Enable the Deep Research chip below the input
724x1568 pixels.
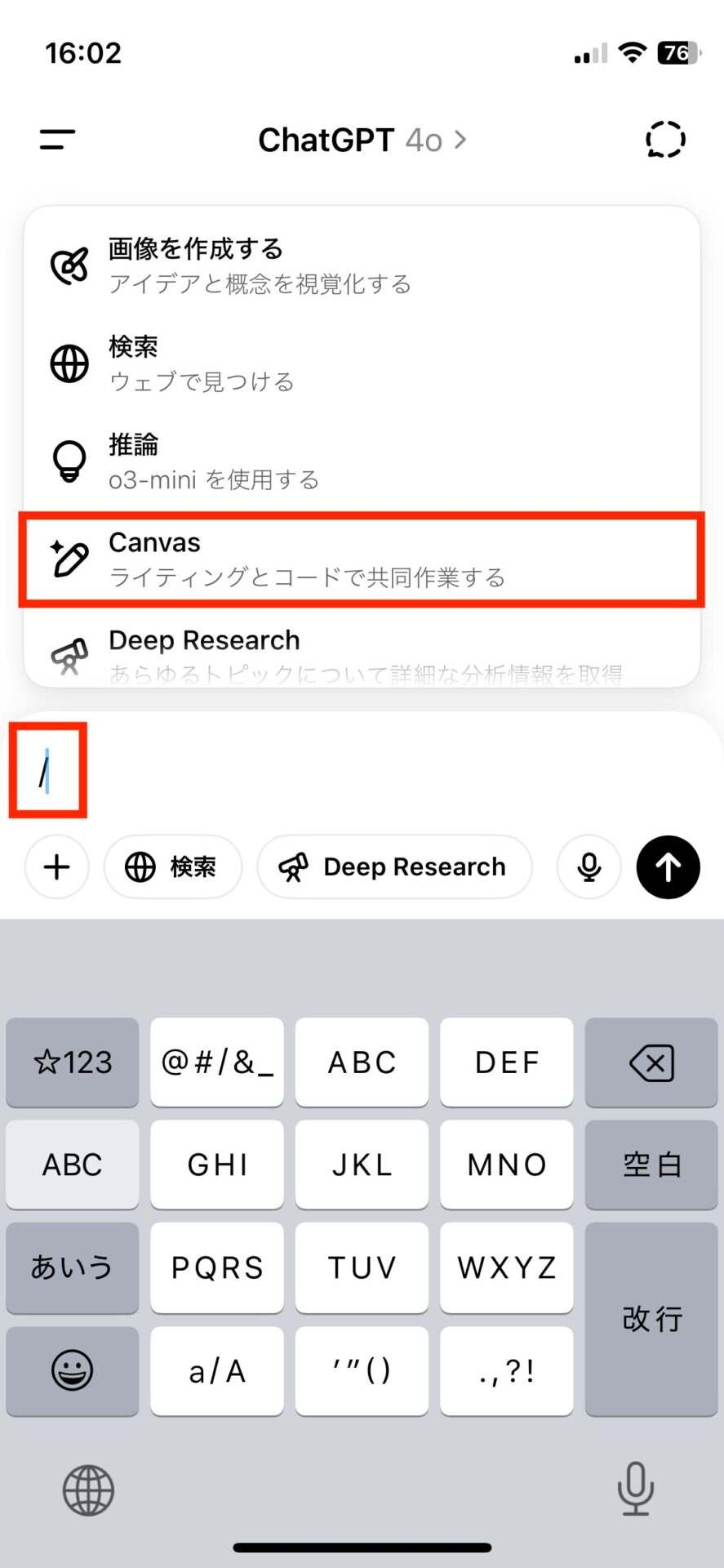[394, 866]
